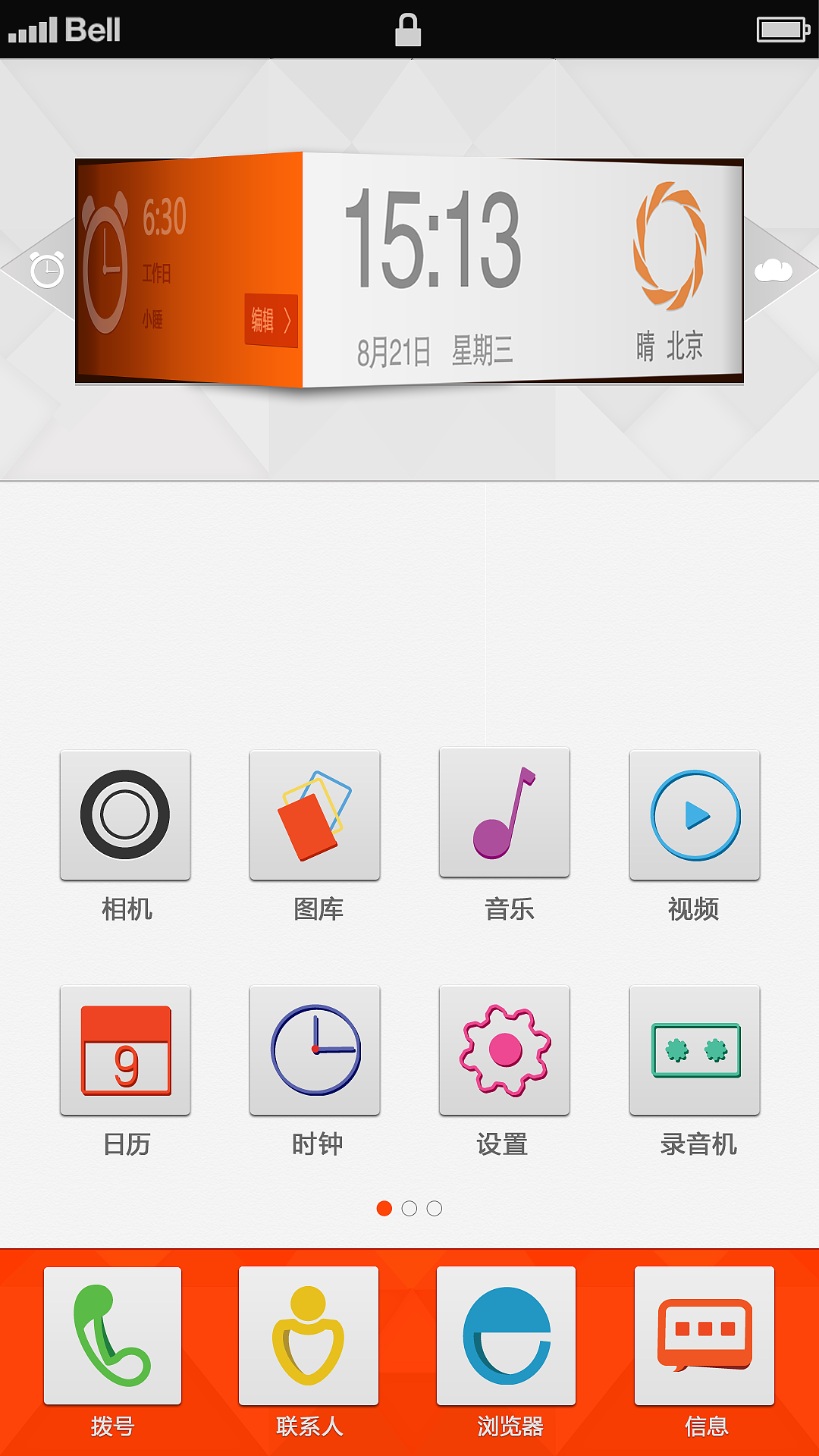The width and height of the screenshot is (819, 1456).
Task: Tap the right cloud arrow on widget
Action: point(775,271)
